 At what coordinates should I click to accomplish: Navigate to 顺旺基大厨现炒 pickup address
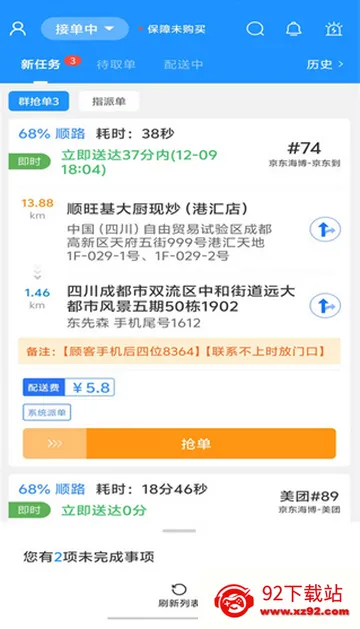(x=325, y=229)
